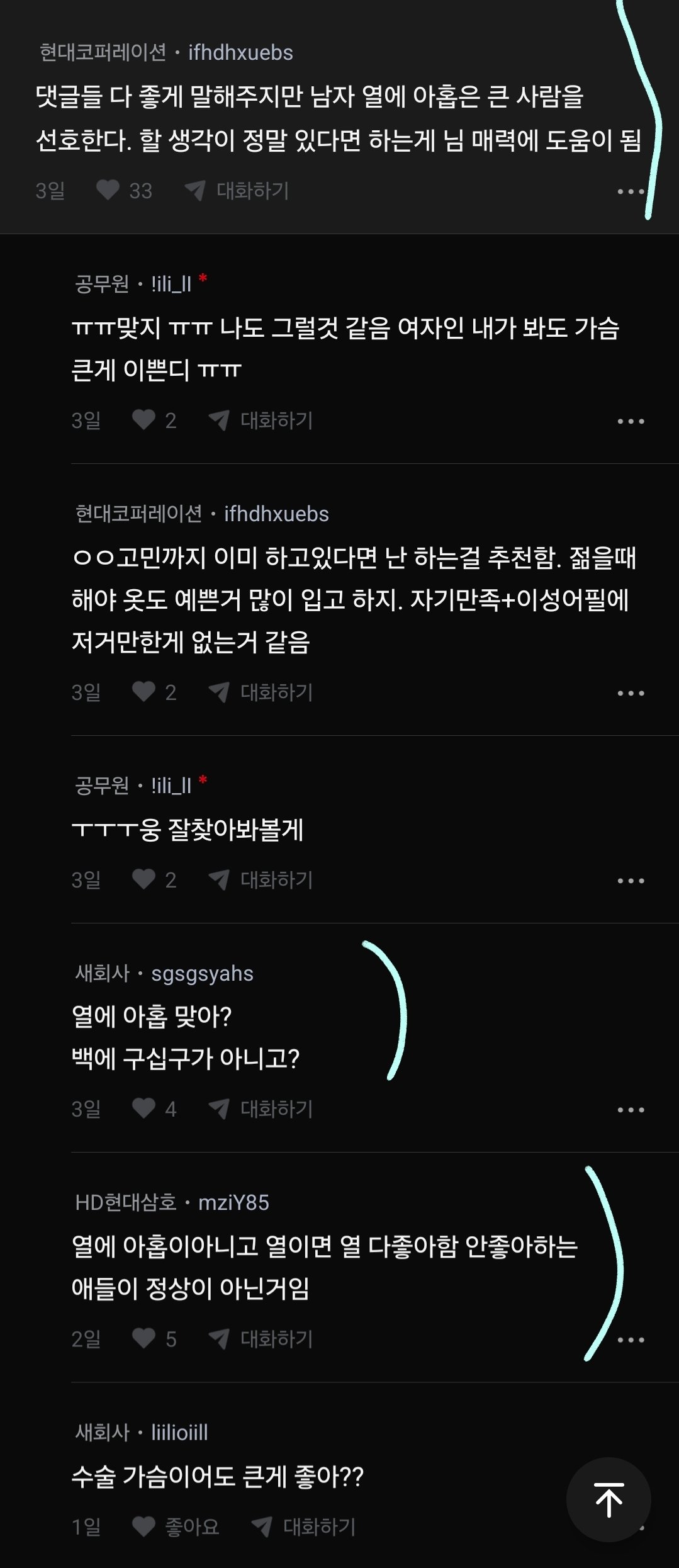Like the reply starting with ㅇㅇ고민까지
This screenshot has height=1568, width=679.
coord(144,692)
